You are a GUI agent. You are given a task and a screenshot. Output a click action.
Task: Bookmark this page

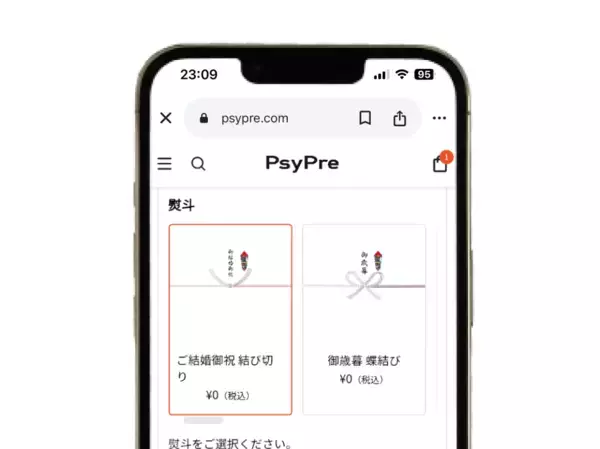point(365,118)
